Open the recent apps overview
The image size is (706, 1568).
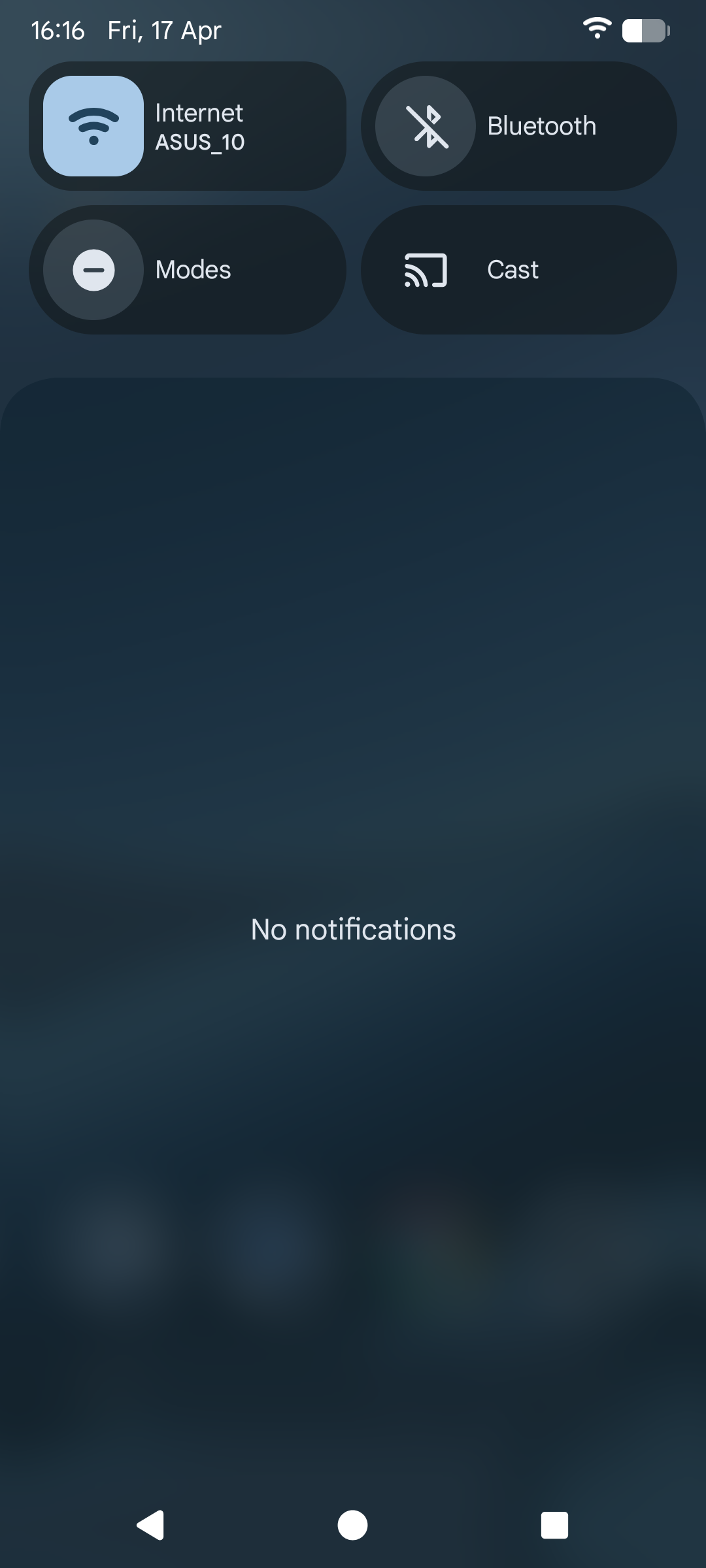pyautogui.click(x=554, y=1526)
